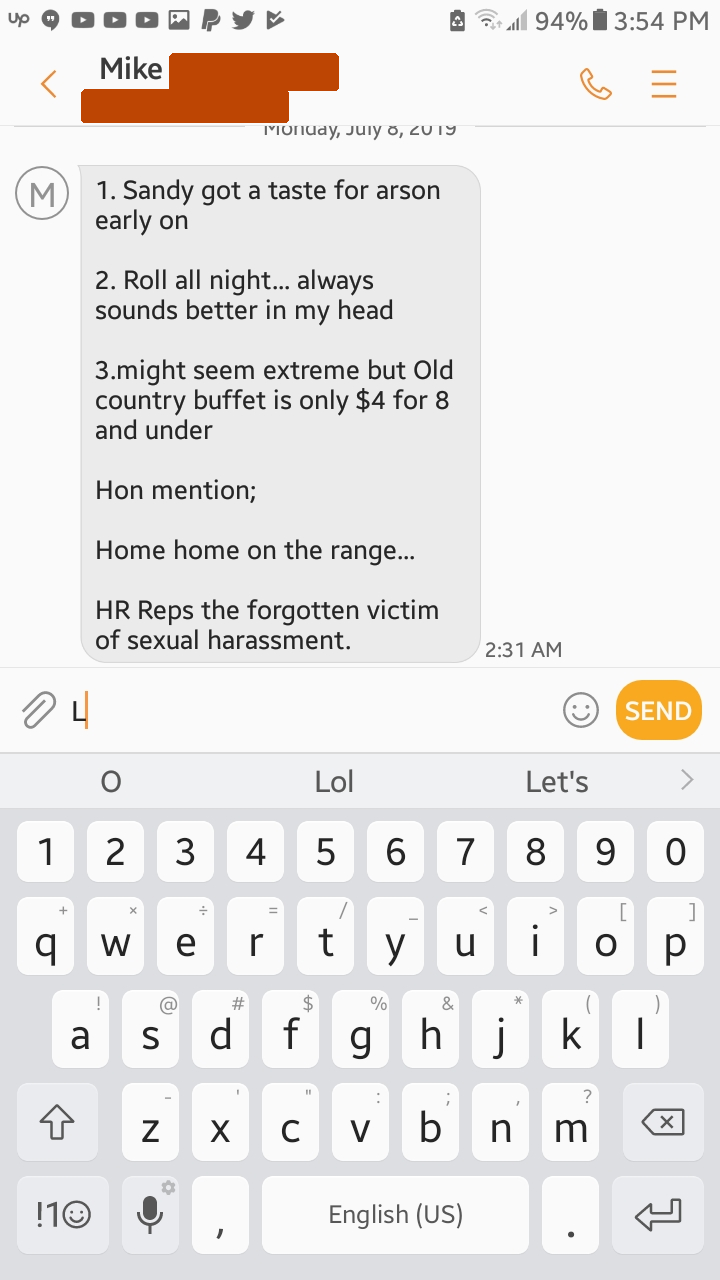Call Mike with the phone icon

pos(596,84)
